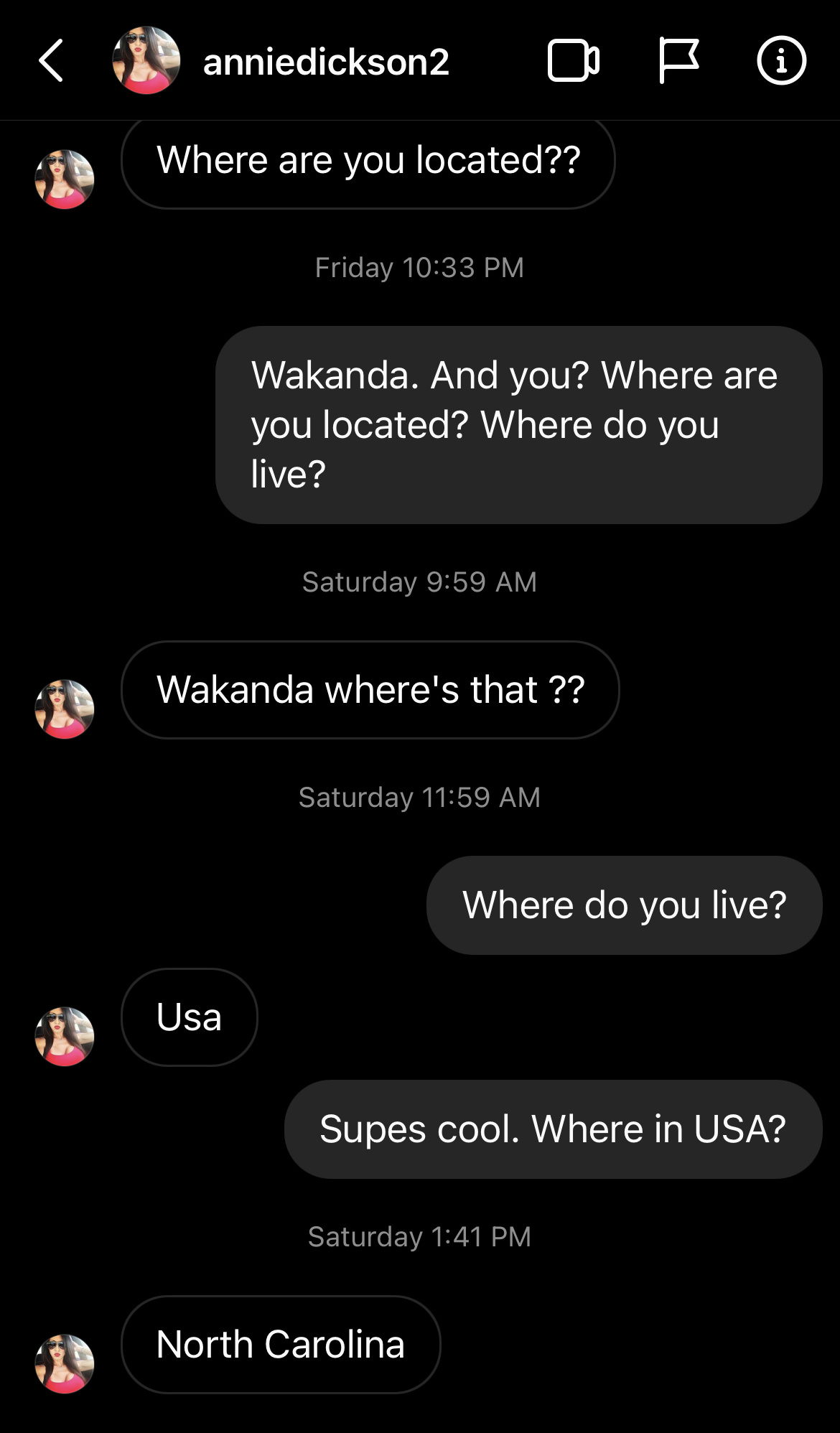This screenshot has height=1433, width=840.
Task: Start a video call with anniedickson2
Action: (573, 61)
